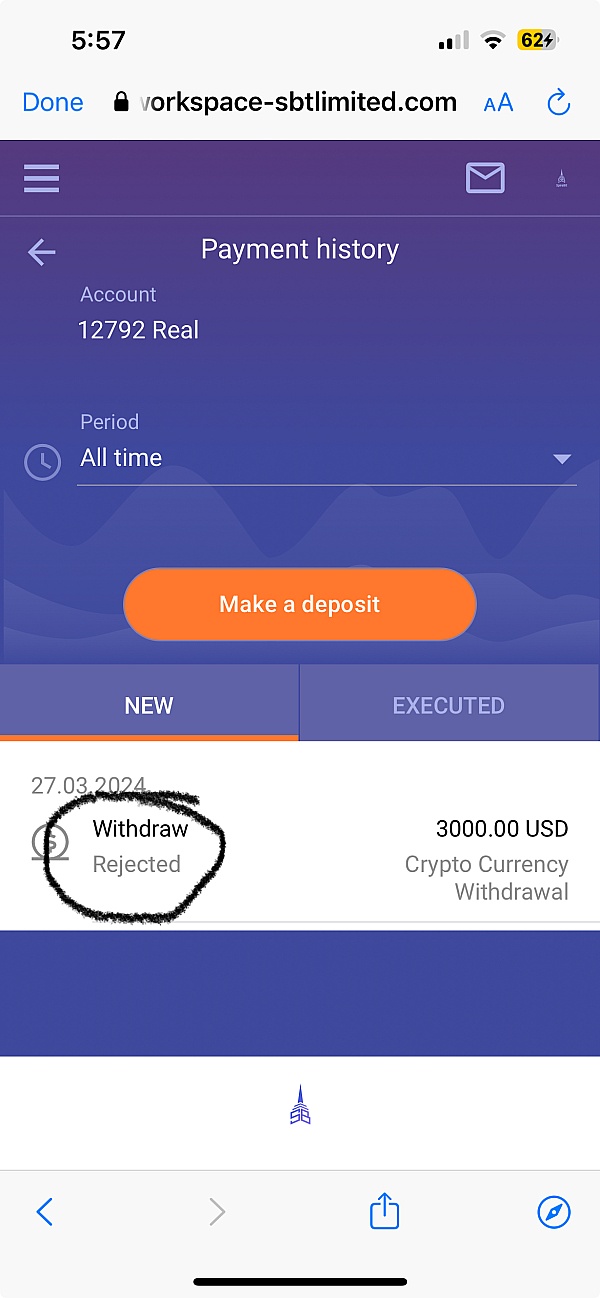Go back from Payment history

42,252
